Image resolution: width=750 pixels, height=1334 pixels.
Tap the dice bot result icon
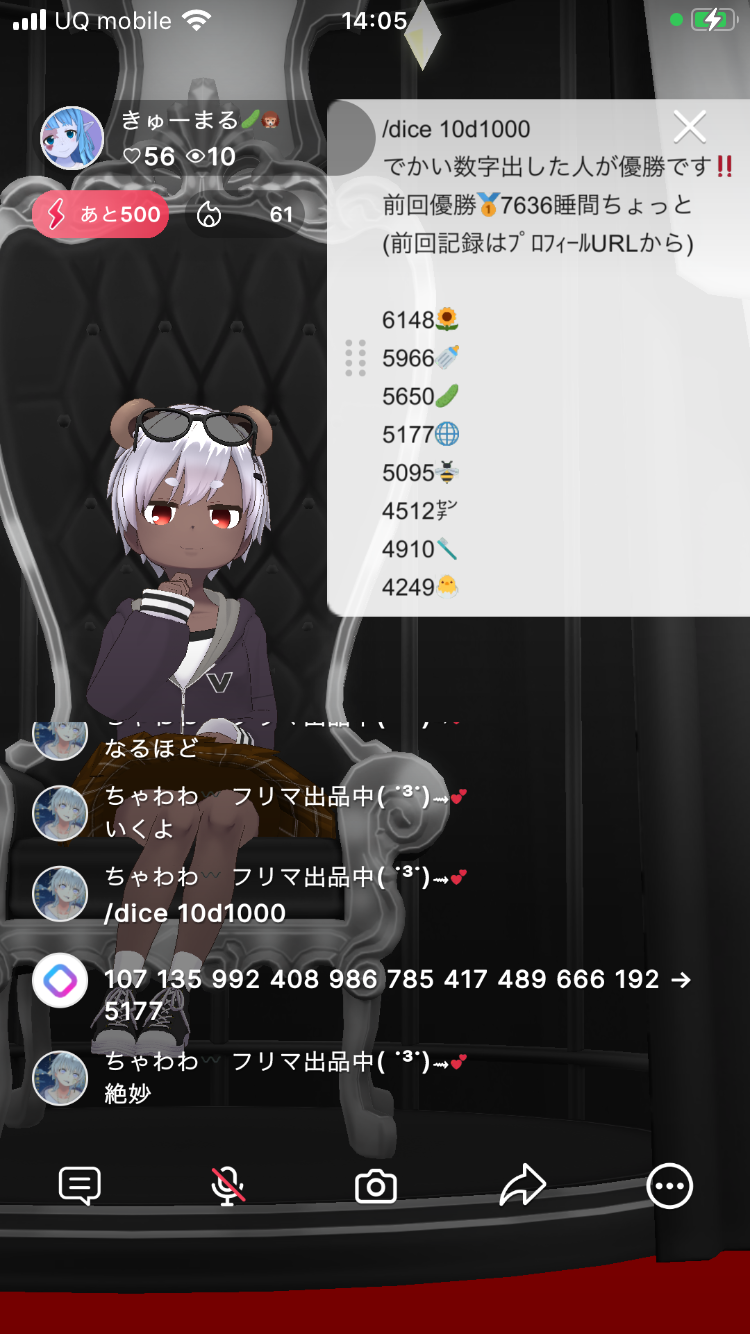60,981
